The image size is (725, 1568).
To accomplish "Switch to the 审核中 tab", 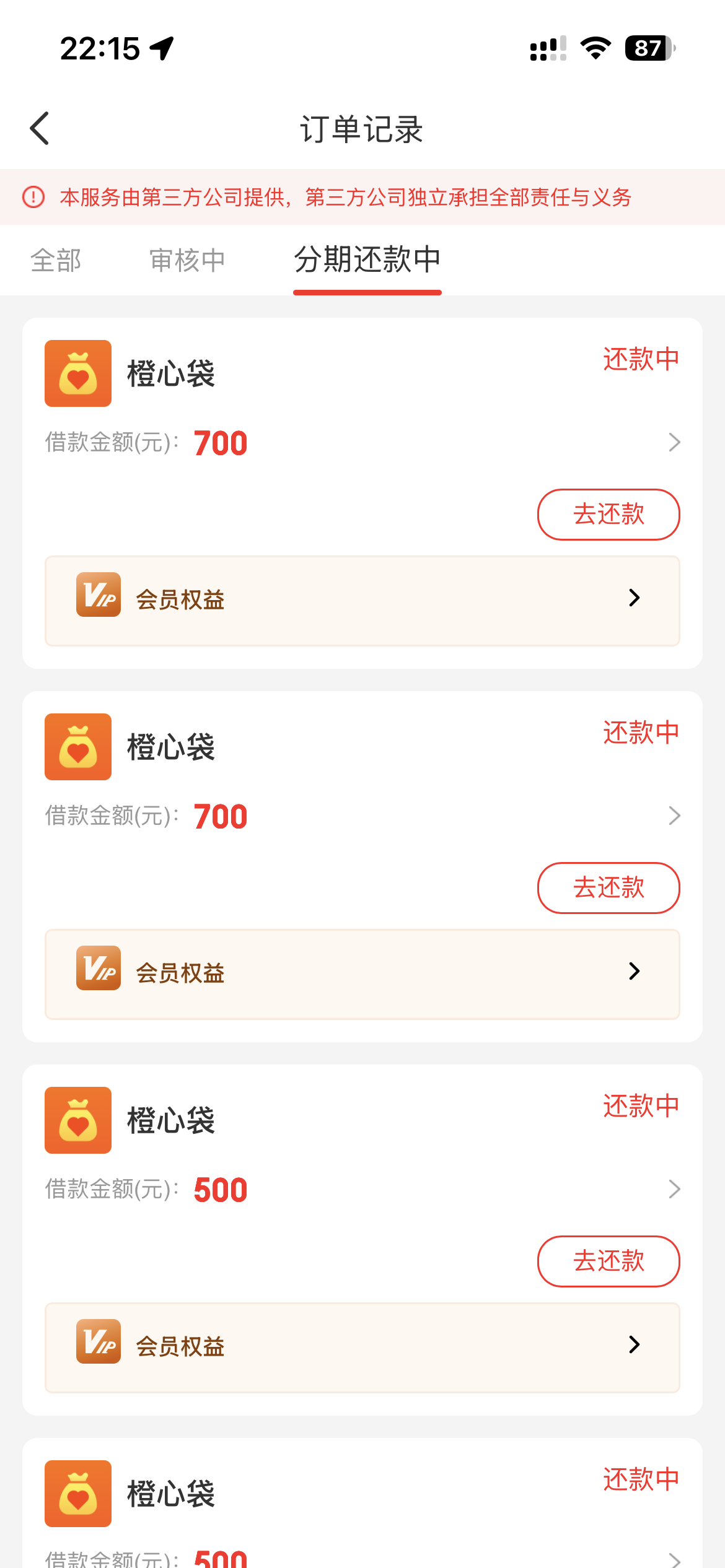I will tap(187, 260).
